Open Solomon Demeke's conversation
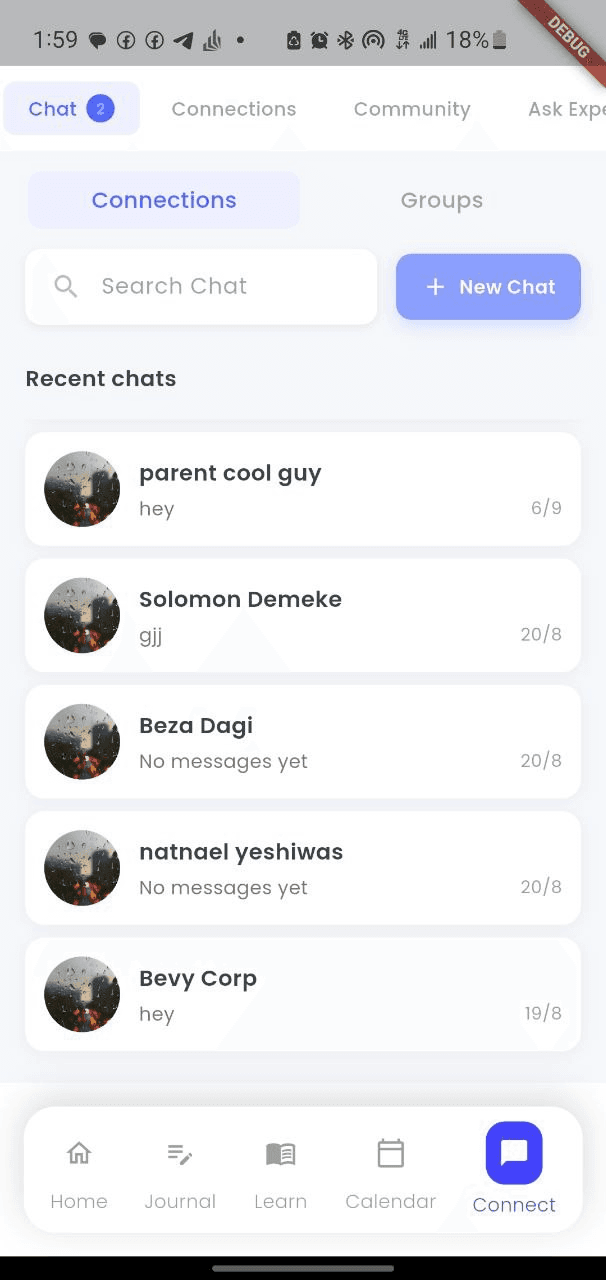 tap(302, 615)
